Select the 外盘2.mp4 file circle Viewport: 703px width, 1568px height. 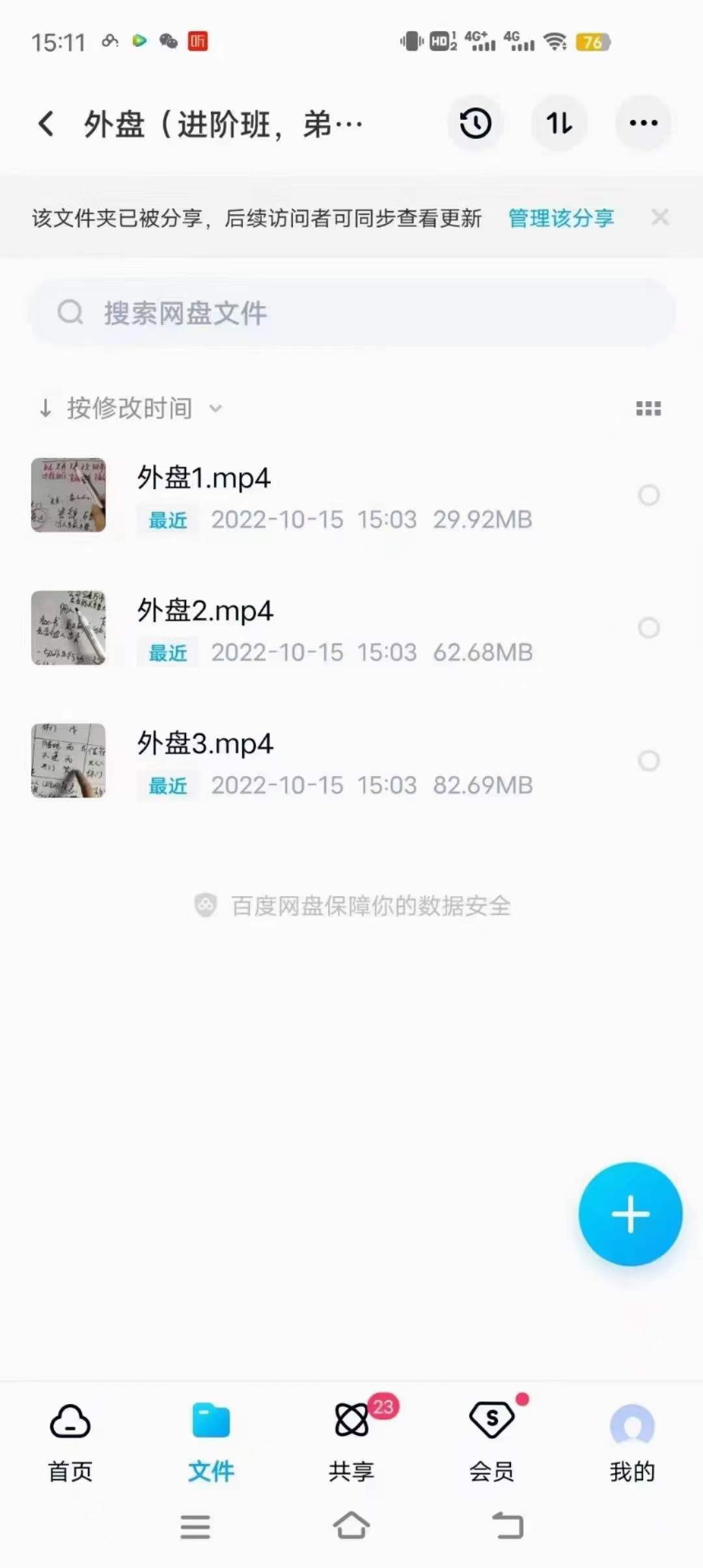(649, 628)
